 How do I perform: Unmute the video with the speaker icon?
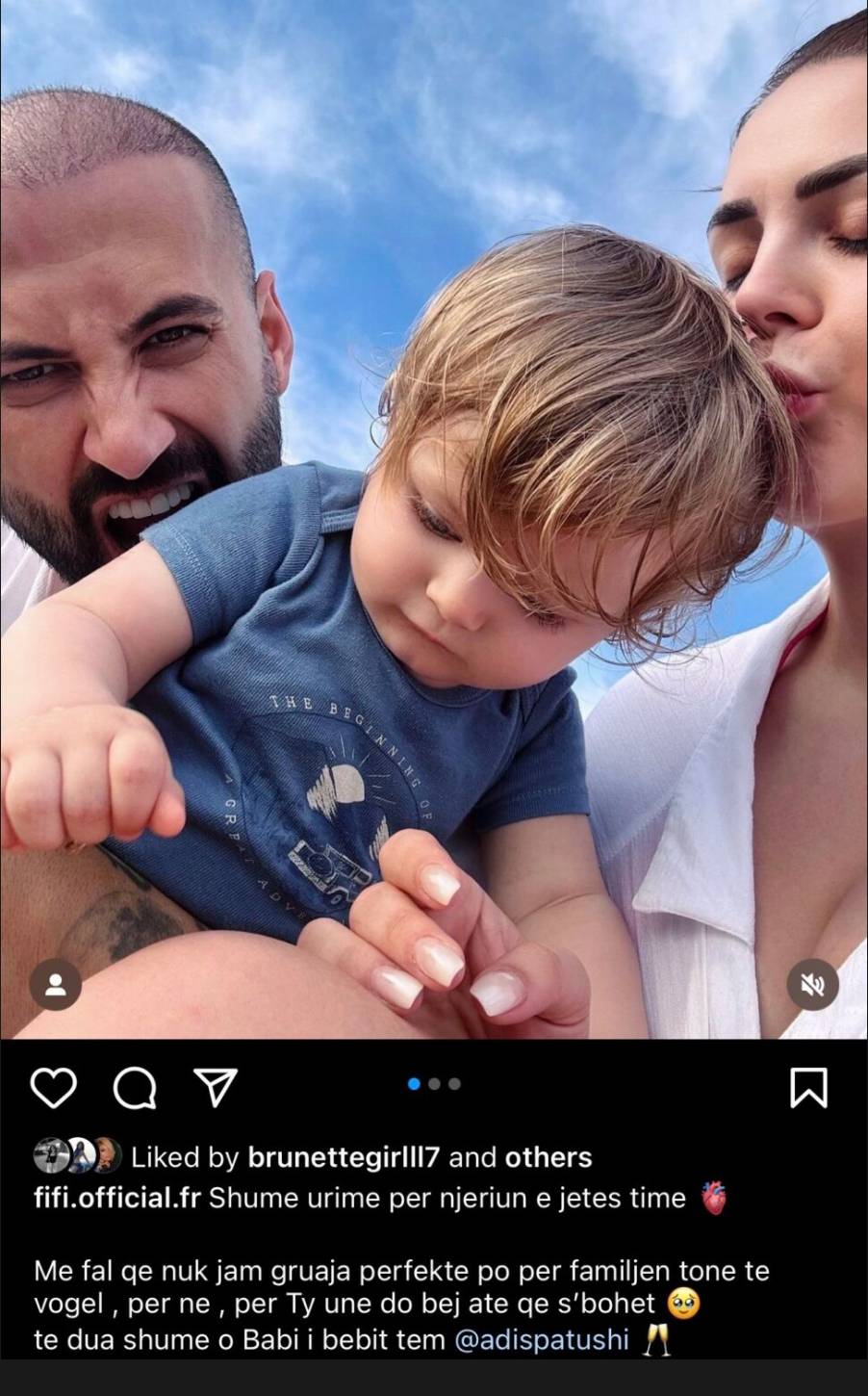[813, 984]
